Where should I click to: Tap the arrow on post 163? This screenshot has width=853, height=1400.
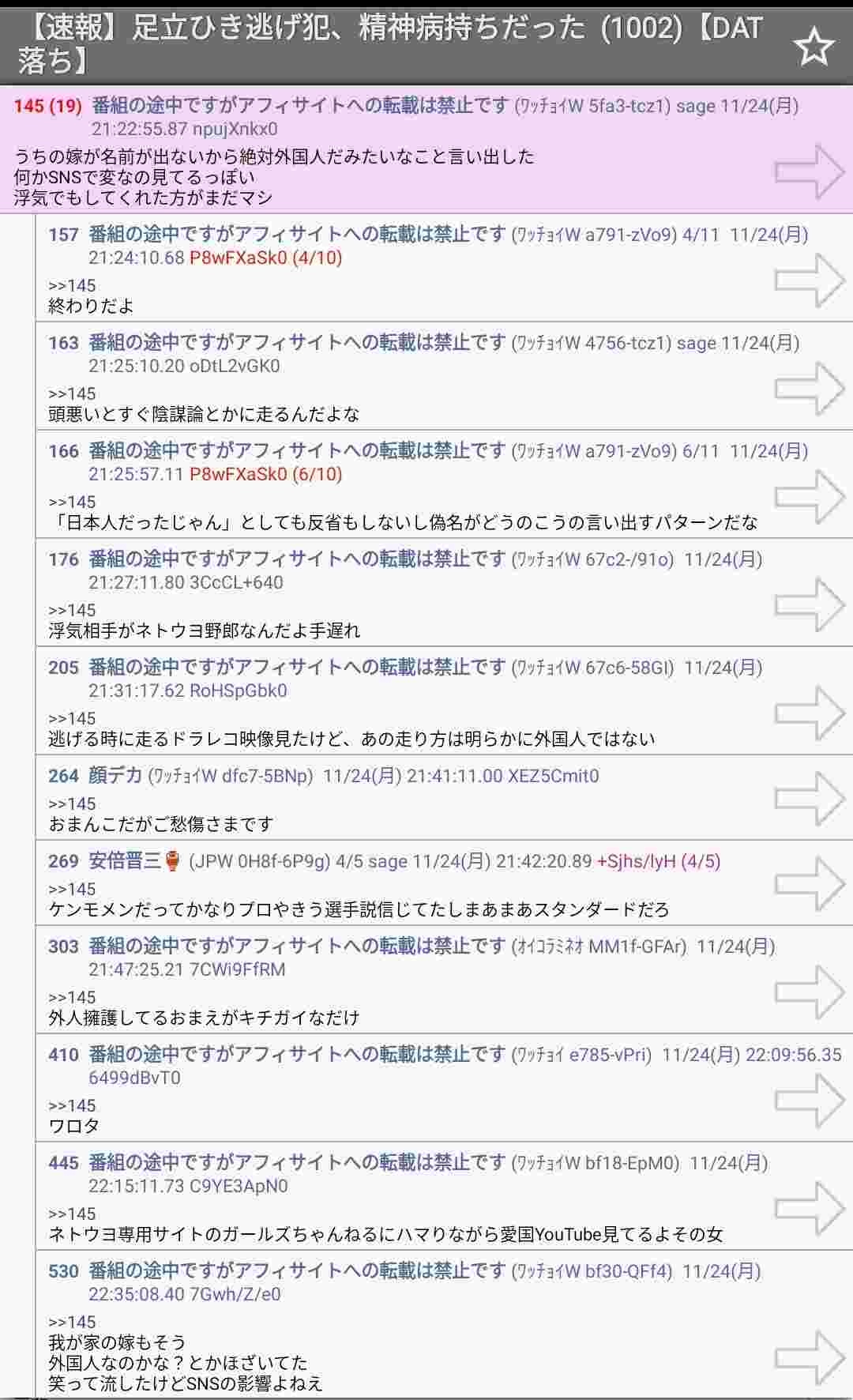tap(810, 389)
